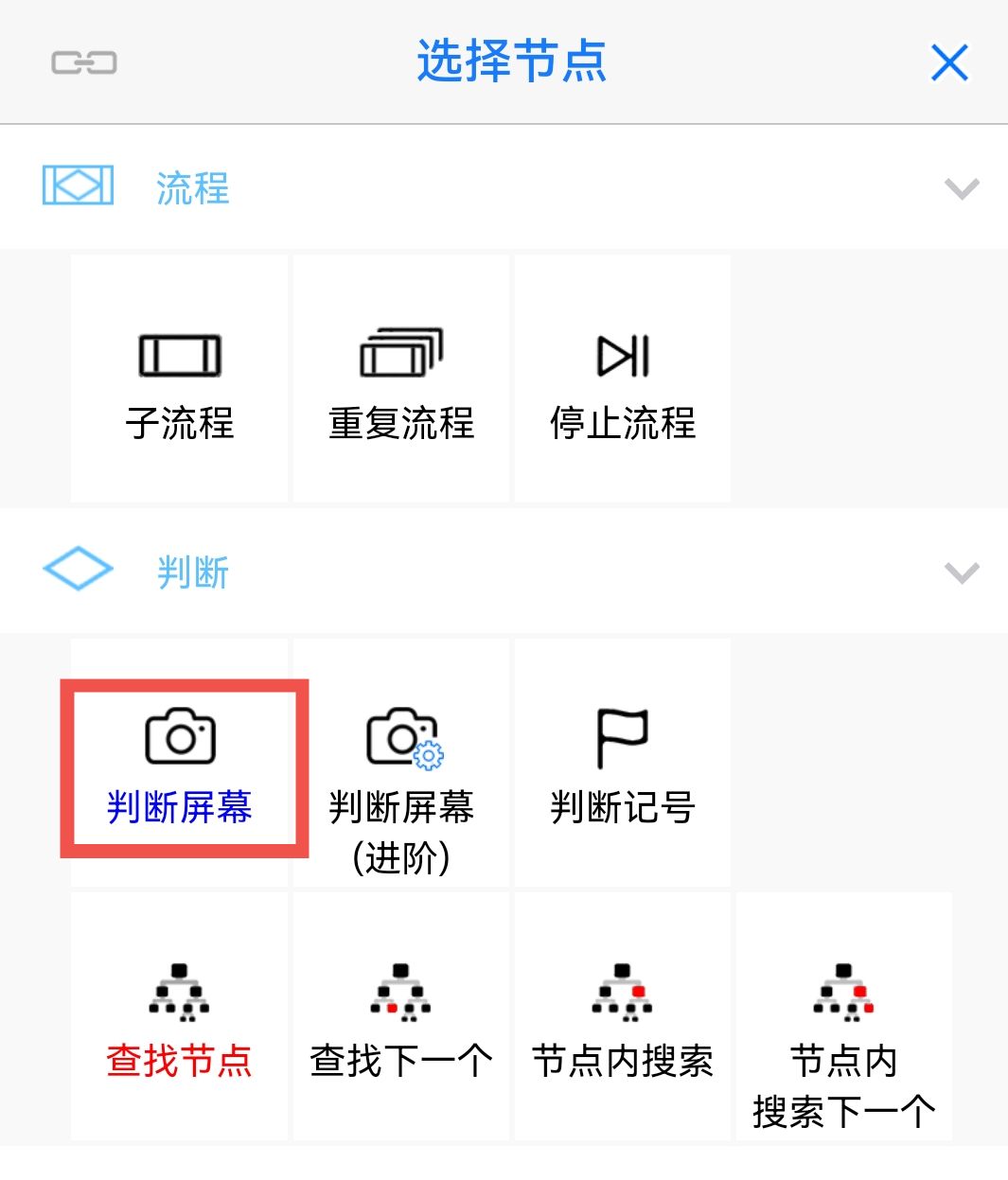The height and width of the screenshot is (1180, 1008).
Task: Select the 子流程 node
Action: (x=180, y=380)
